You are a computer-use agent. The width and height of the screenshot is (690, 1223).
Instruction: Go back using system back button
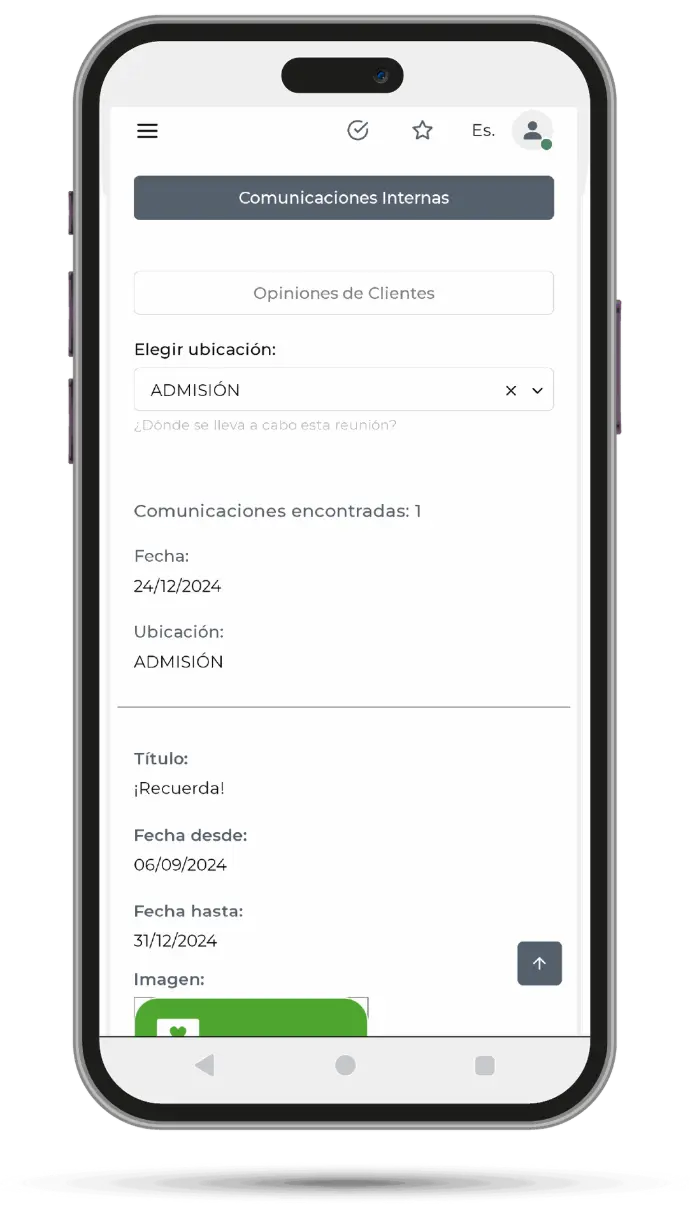pyautogui.click(x=205, y=1066)
